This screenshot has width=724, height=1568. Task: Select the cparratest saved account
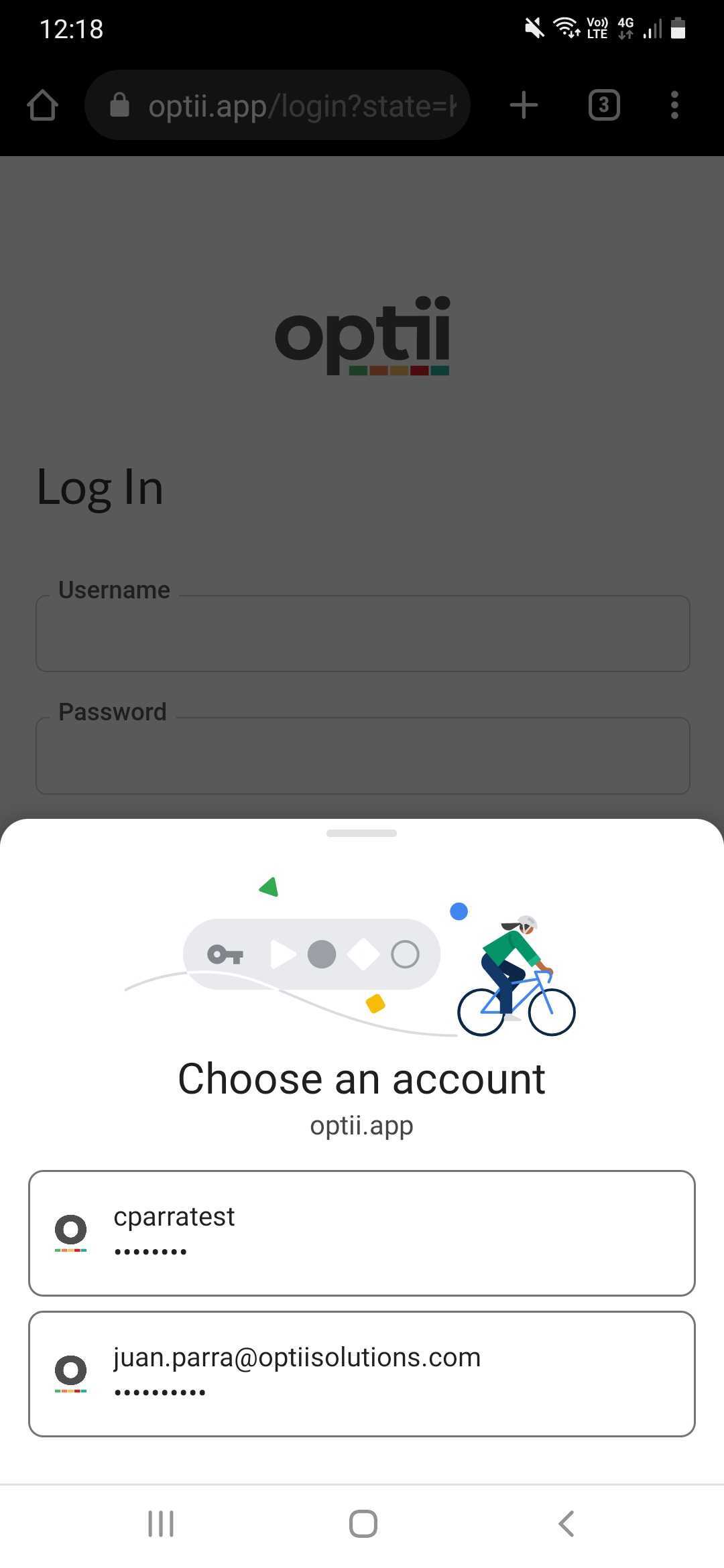click(x=361, y=1233)
